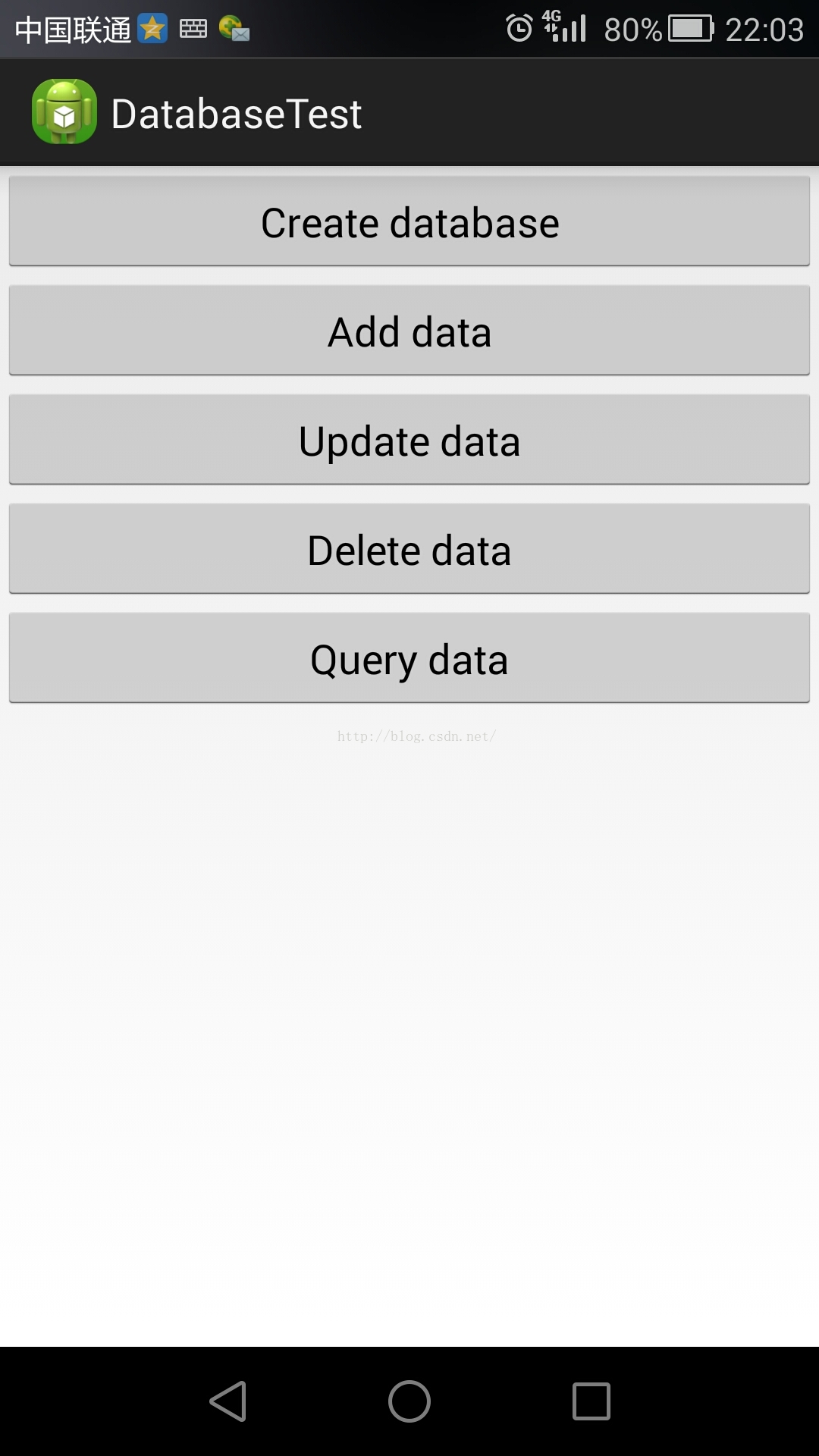819x1456 pixels.
Task: Go back with the system back button
Action: (x=227, y=1401)
